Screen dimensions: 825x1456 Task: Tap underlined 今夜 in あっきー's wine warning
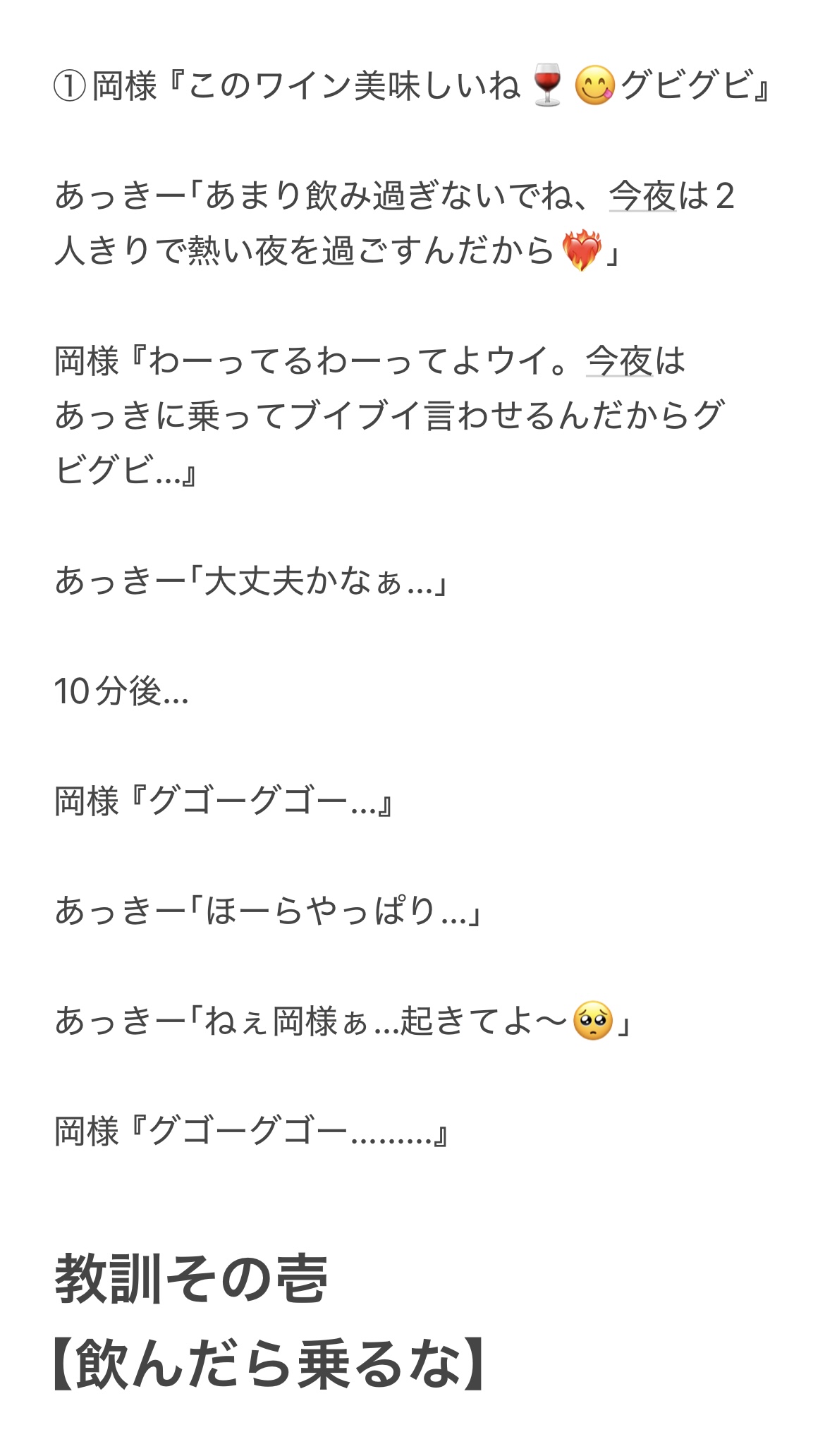642,196
